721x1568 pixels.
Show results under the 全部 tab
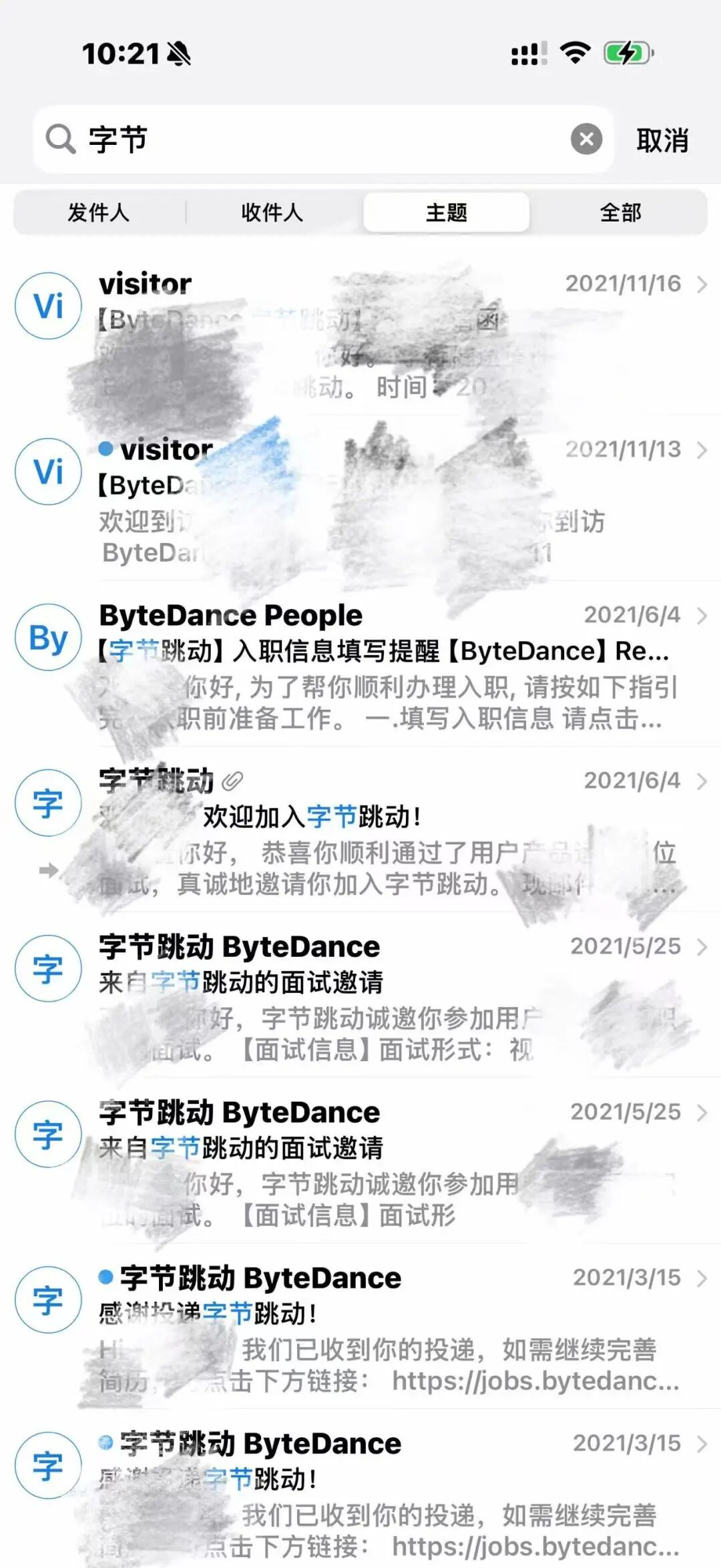tap(620, 213)
